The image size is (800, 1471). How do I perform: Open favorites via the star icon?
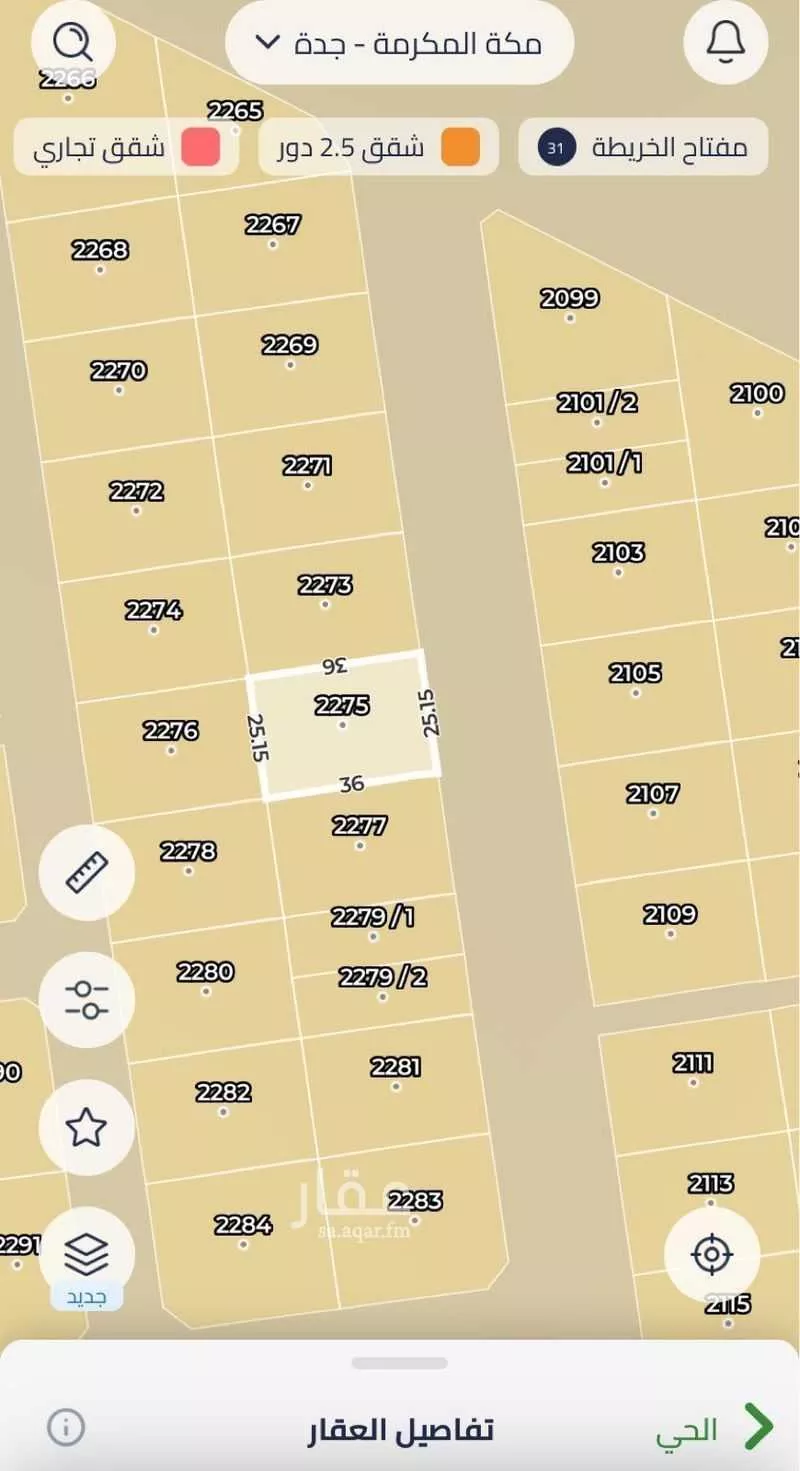[85, 1125]
